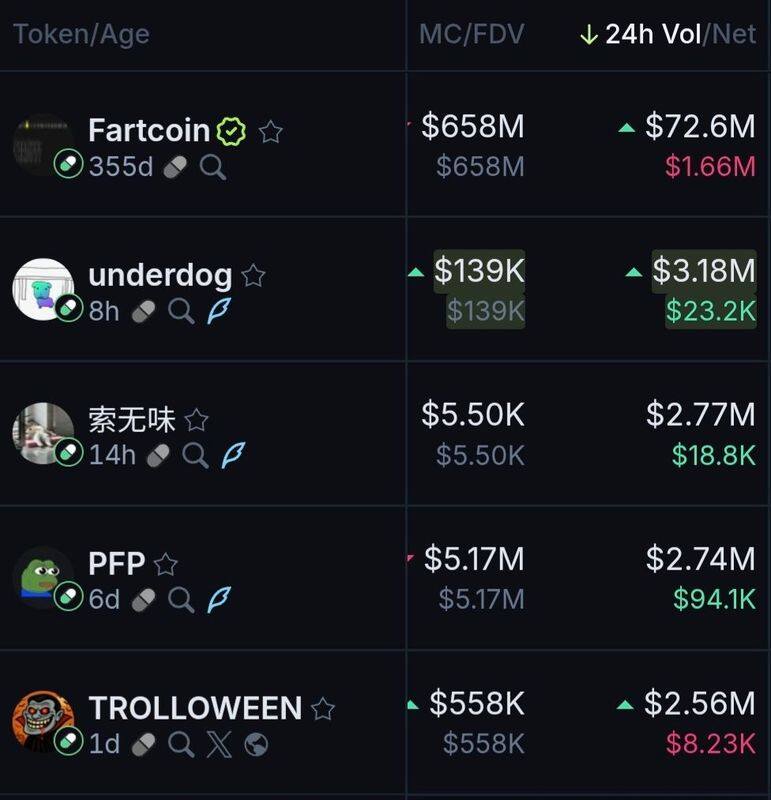771x800 pixels.
Task: Open the Fartcoin token row
Action: (149, 130)
